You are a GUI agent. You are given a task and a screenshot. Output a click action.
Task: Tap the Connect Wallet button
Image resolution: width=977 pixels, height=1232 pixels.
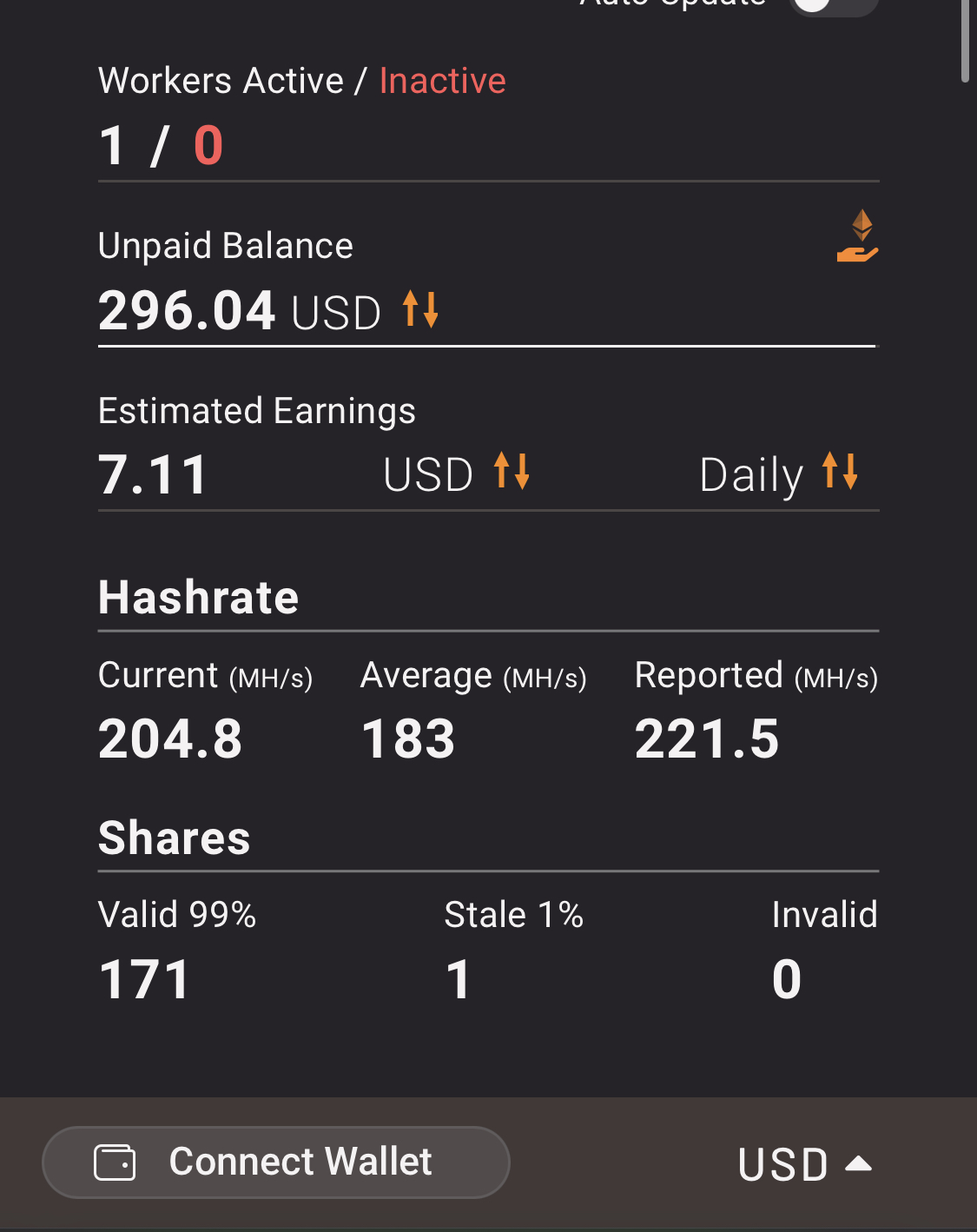pos(276,1162)
